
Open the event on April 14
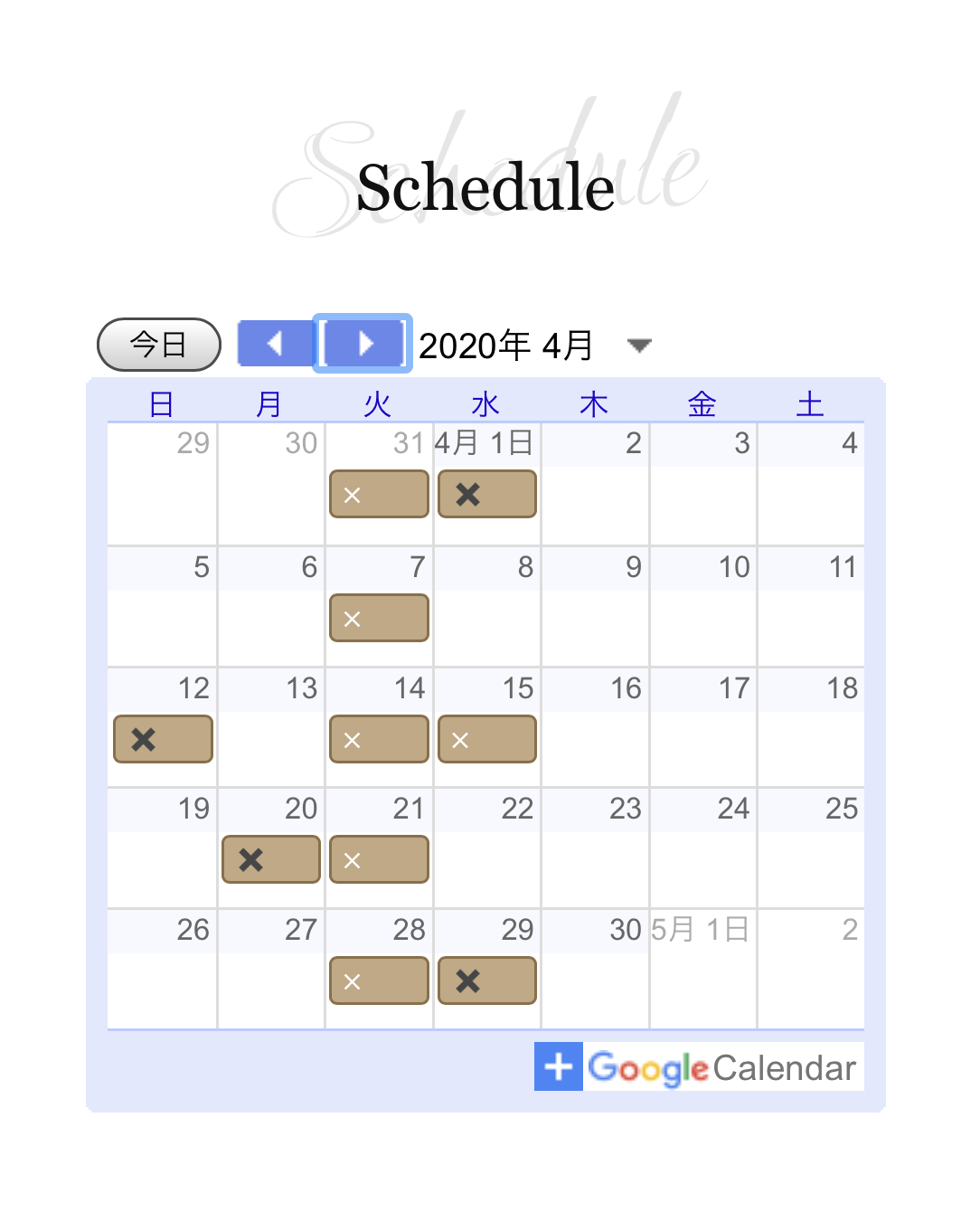(x=379, y=740)
